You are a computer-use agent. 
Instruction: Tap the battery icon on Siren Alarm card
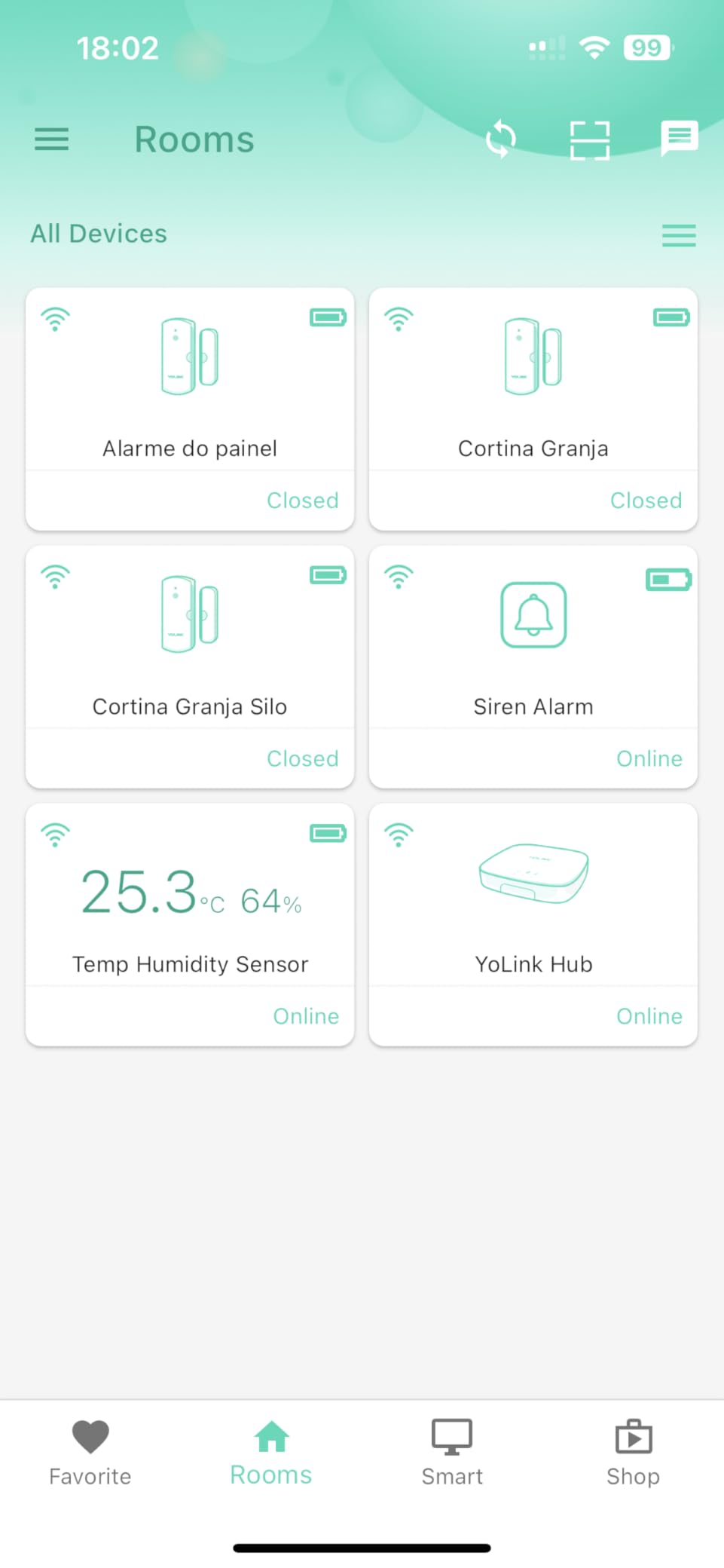[668, 579]
